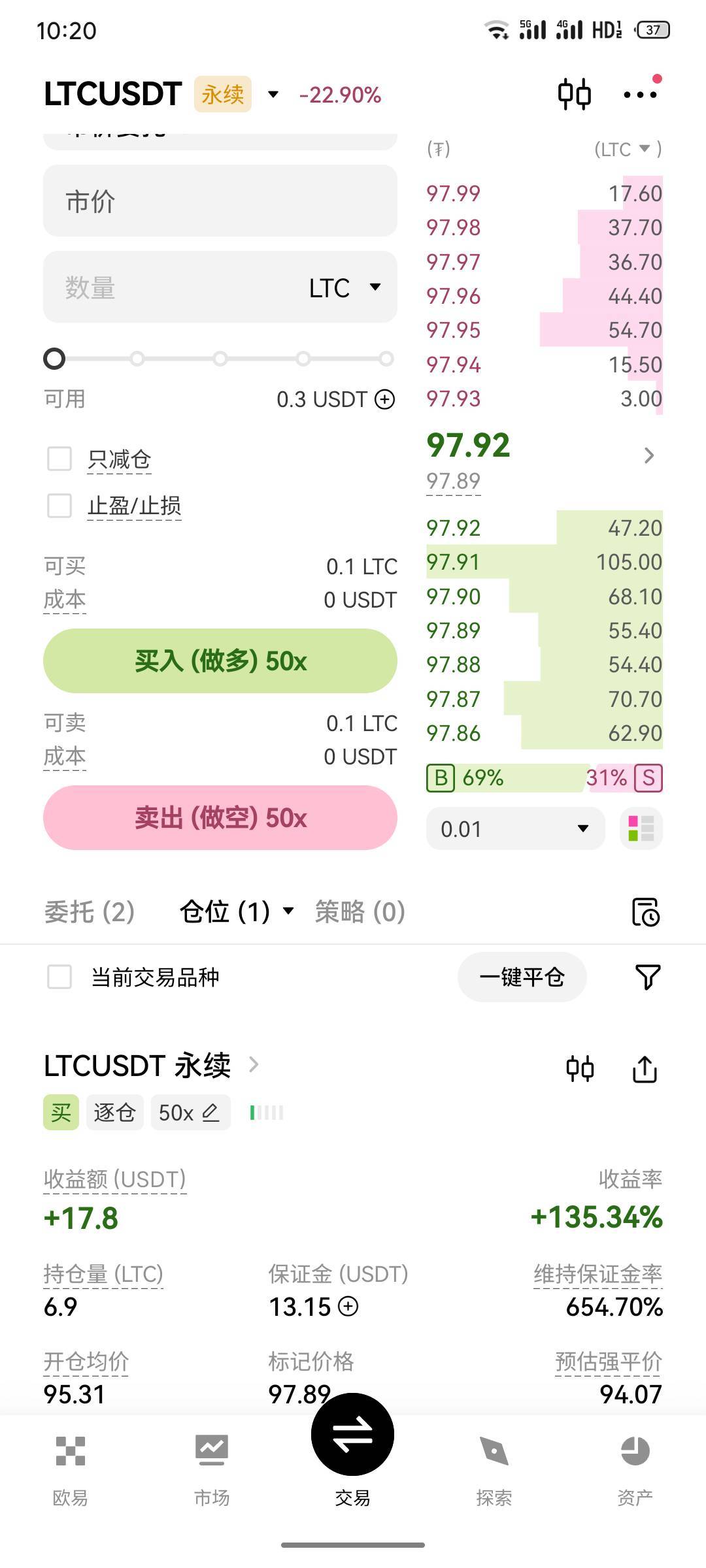Tap 卖出 (做空) 50x sell button
Viewport: 706px width, 1568px height.
tap(220, 818)
